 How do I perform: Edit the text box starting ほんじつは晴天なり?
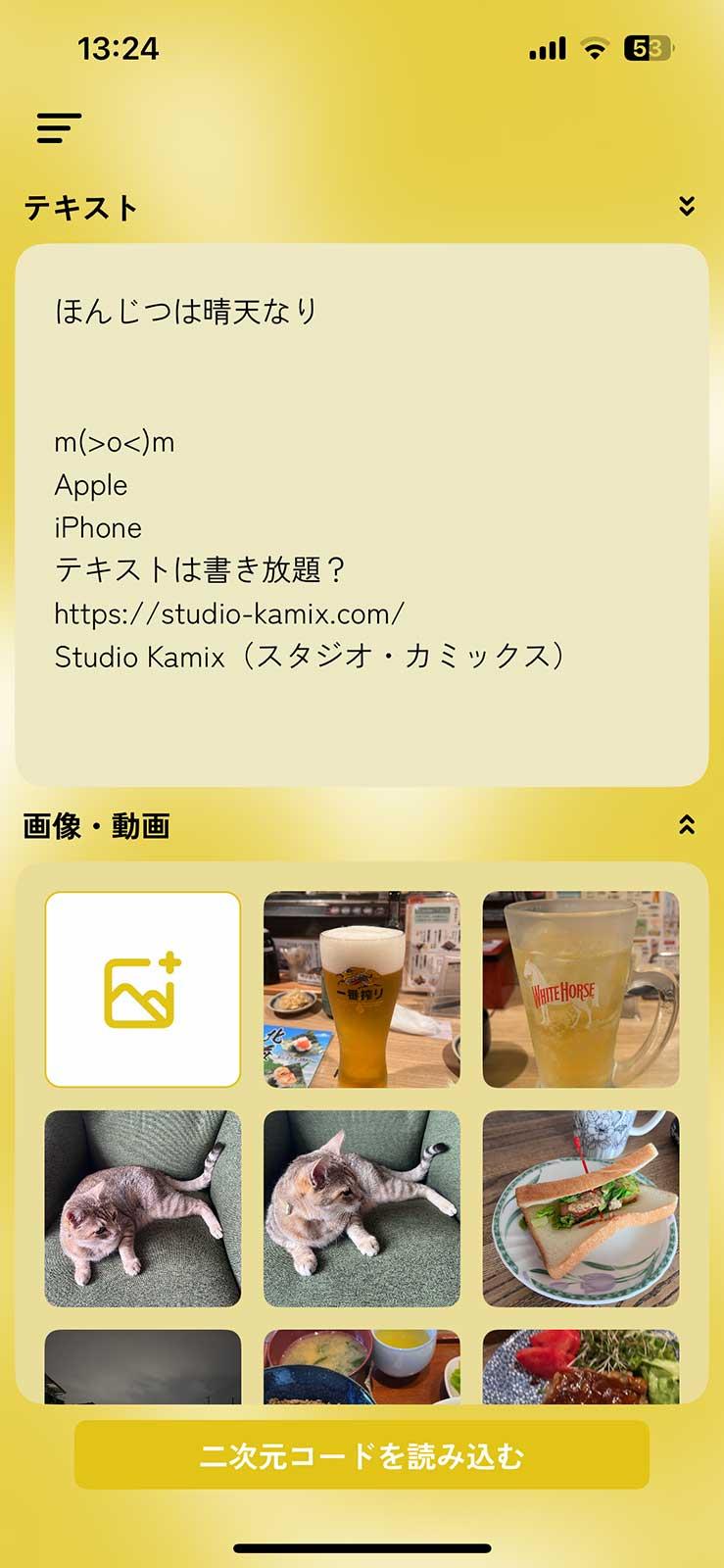(x=362, y=514)
